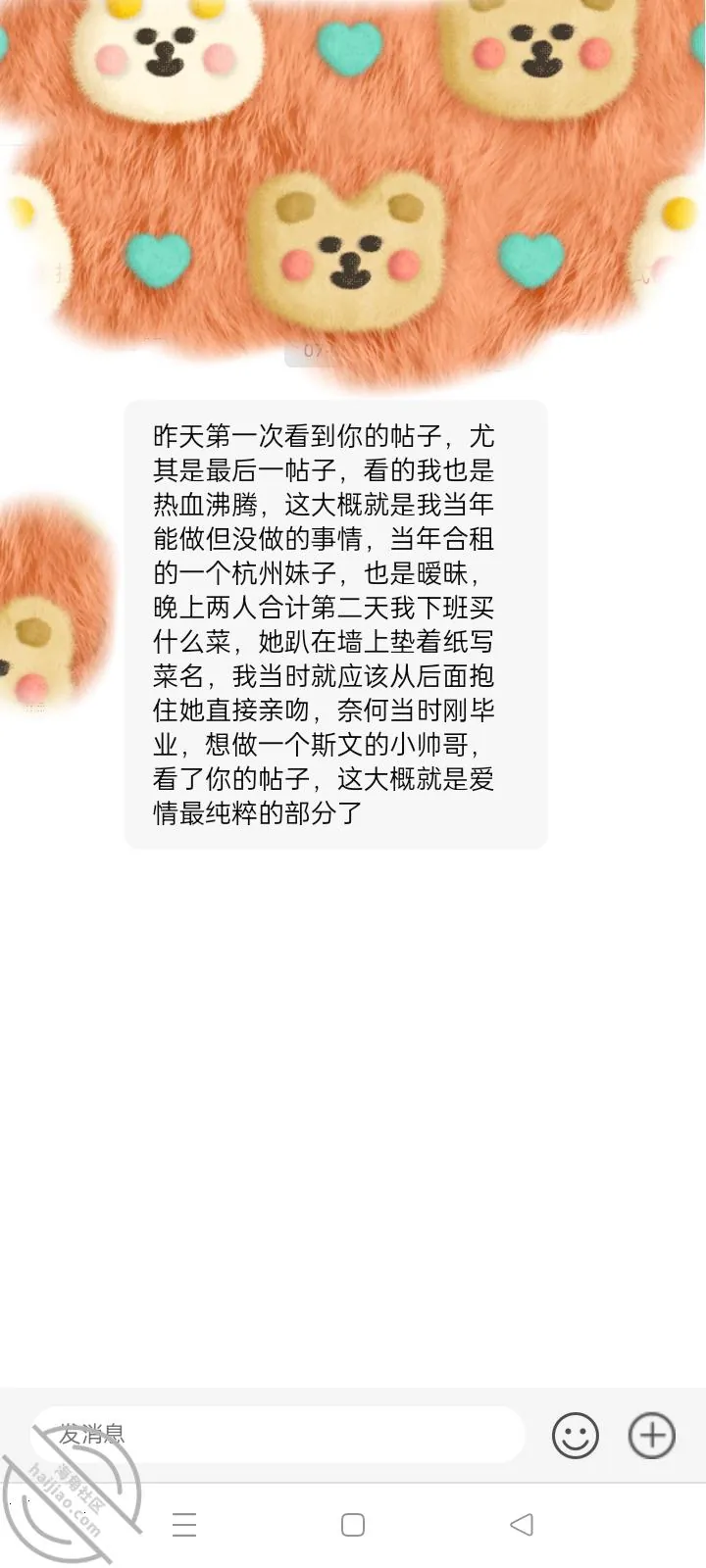
Task: Open the emoji smiley picker
Action: point(576,1436)
